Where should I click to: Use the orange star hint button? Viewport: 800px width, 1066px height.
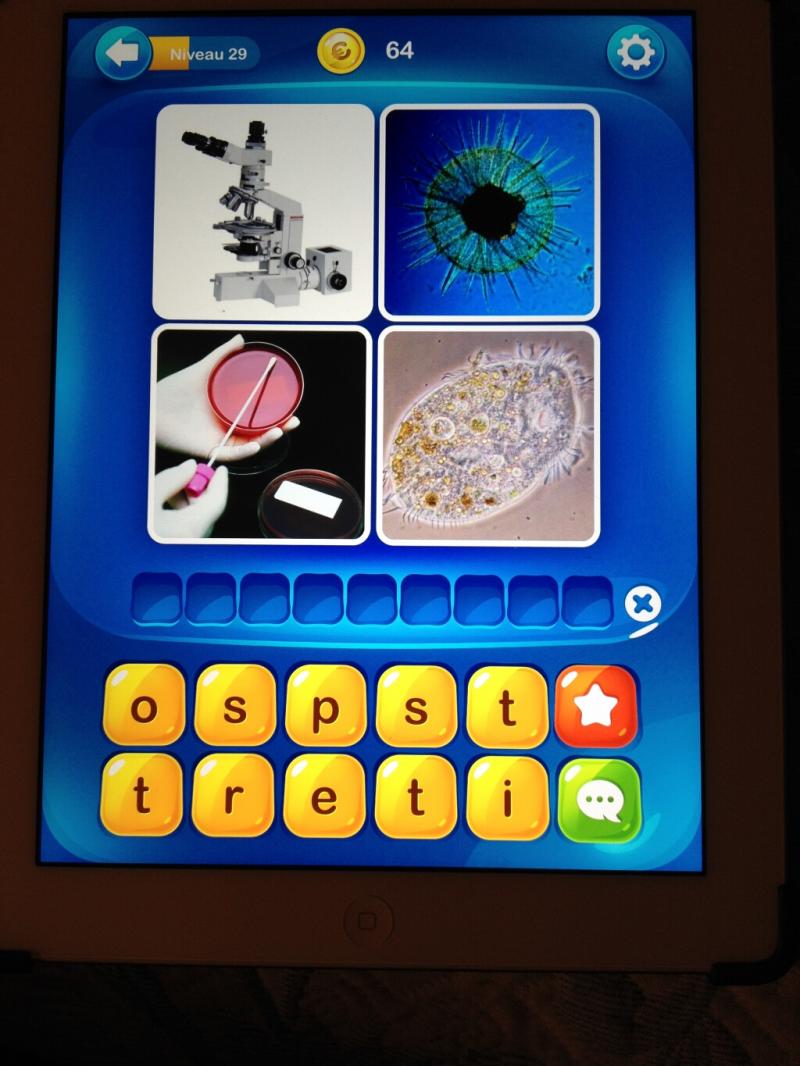coord(597,706)
